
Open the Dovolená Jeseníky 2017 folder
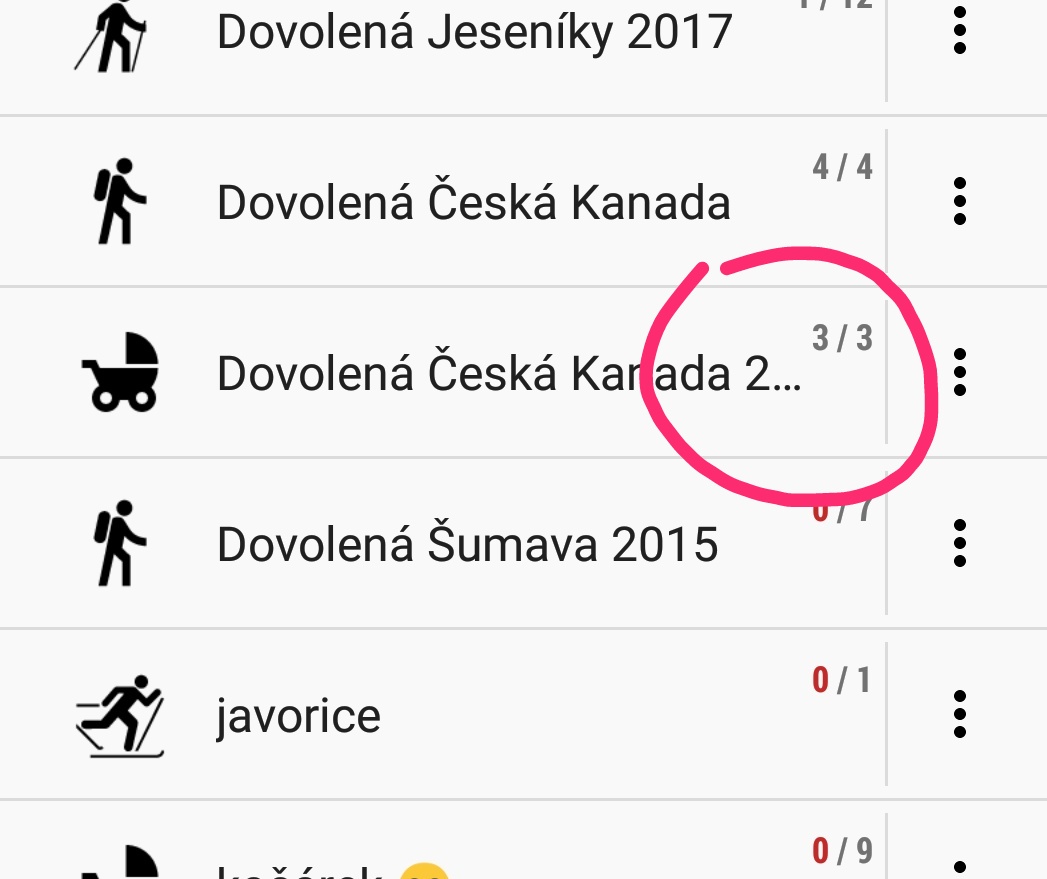474,32
